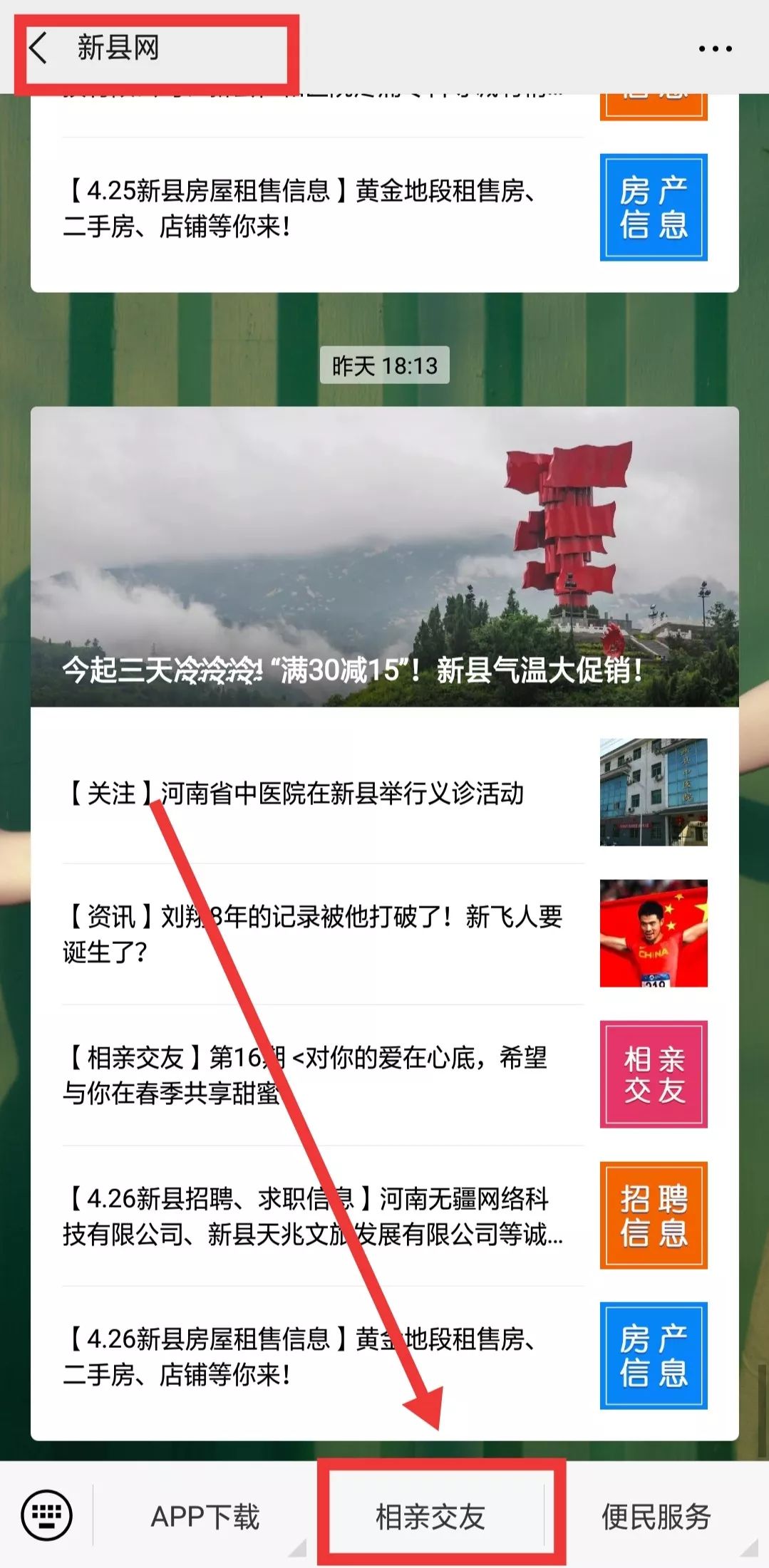Open the three-dot more options menu
Screen dimensions: 769x1568
coord(715,48)
